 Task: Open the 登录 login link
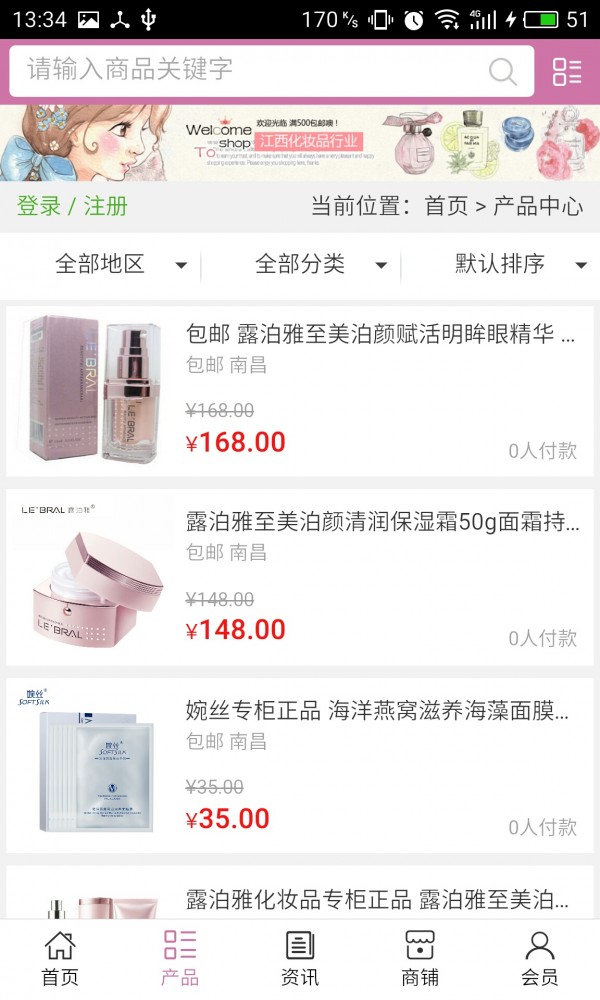click(39, 206)
